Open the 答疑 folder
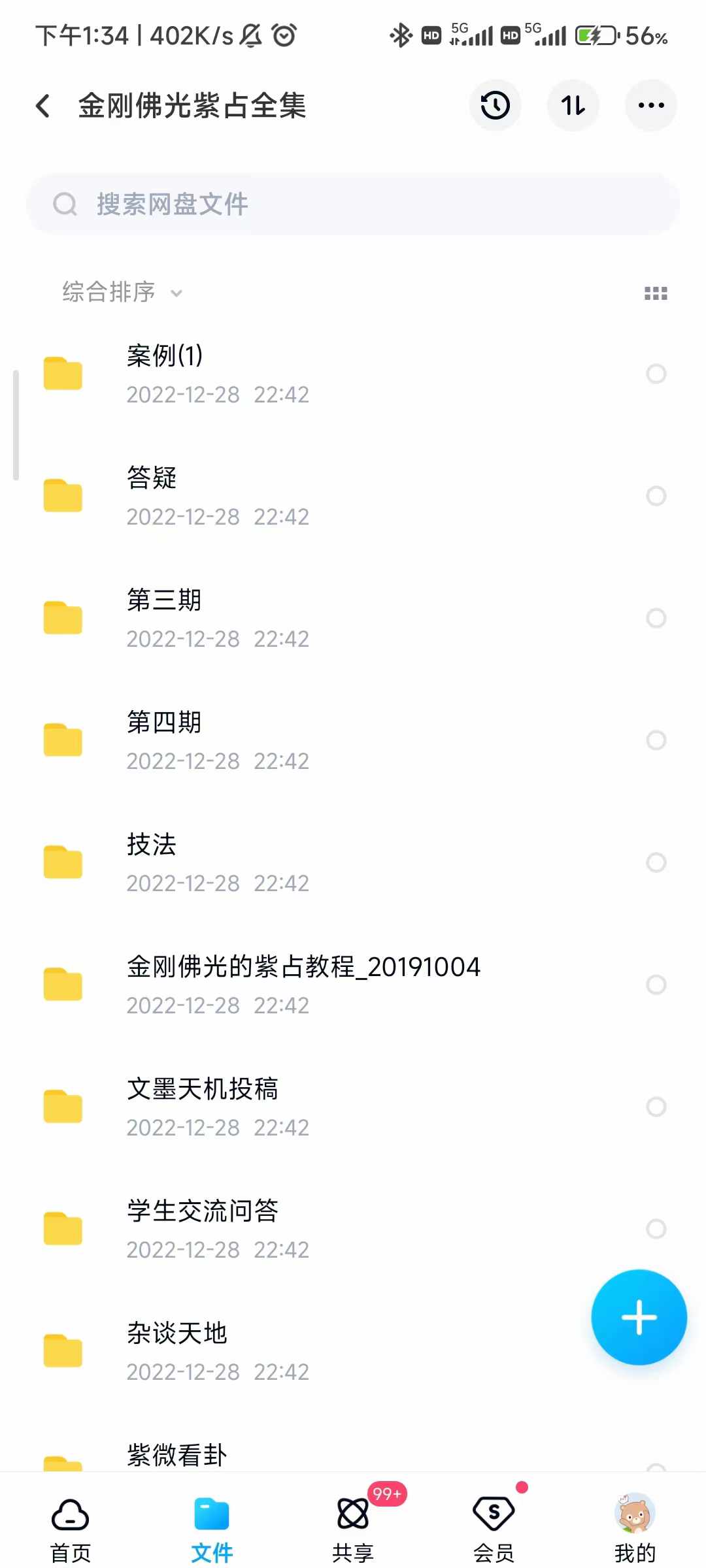706x1568 pixels. [261, 496]
